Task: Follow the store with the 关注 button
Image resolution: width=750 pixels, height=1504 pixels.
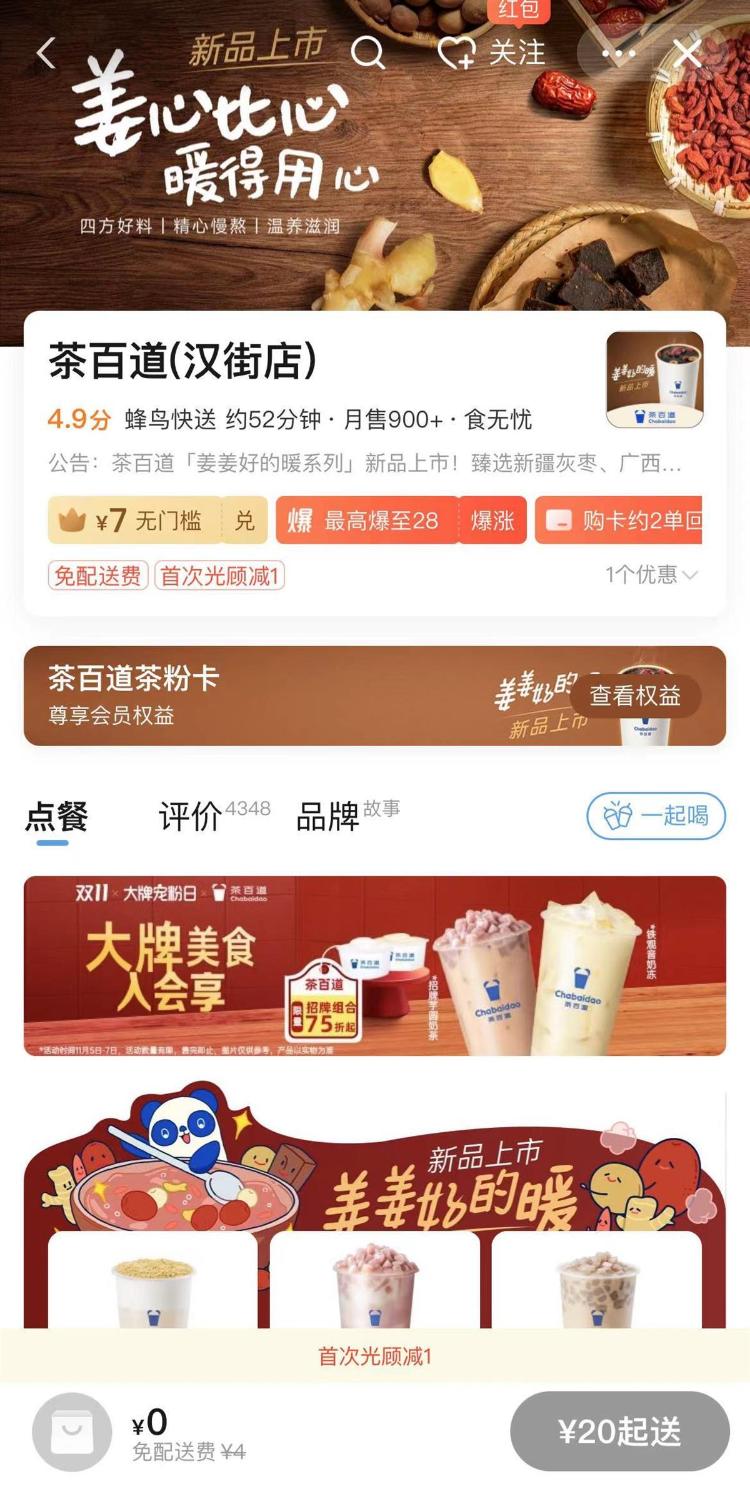Action: click(x=493, y=53)
